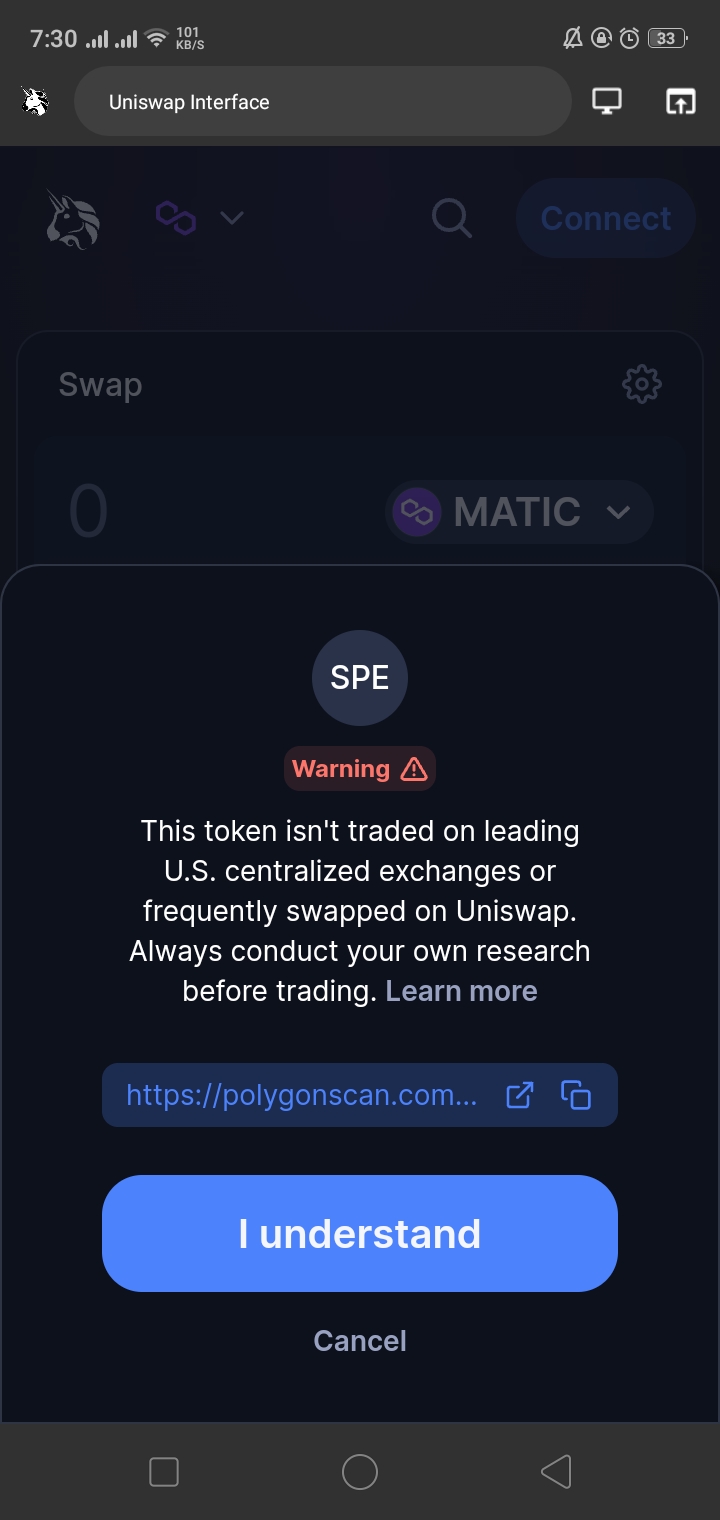Go to the system home screen
Viewport: 720px width, 1520px height.
pyautogui.click(x=360, y=1471)
